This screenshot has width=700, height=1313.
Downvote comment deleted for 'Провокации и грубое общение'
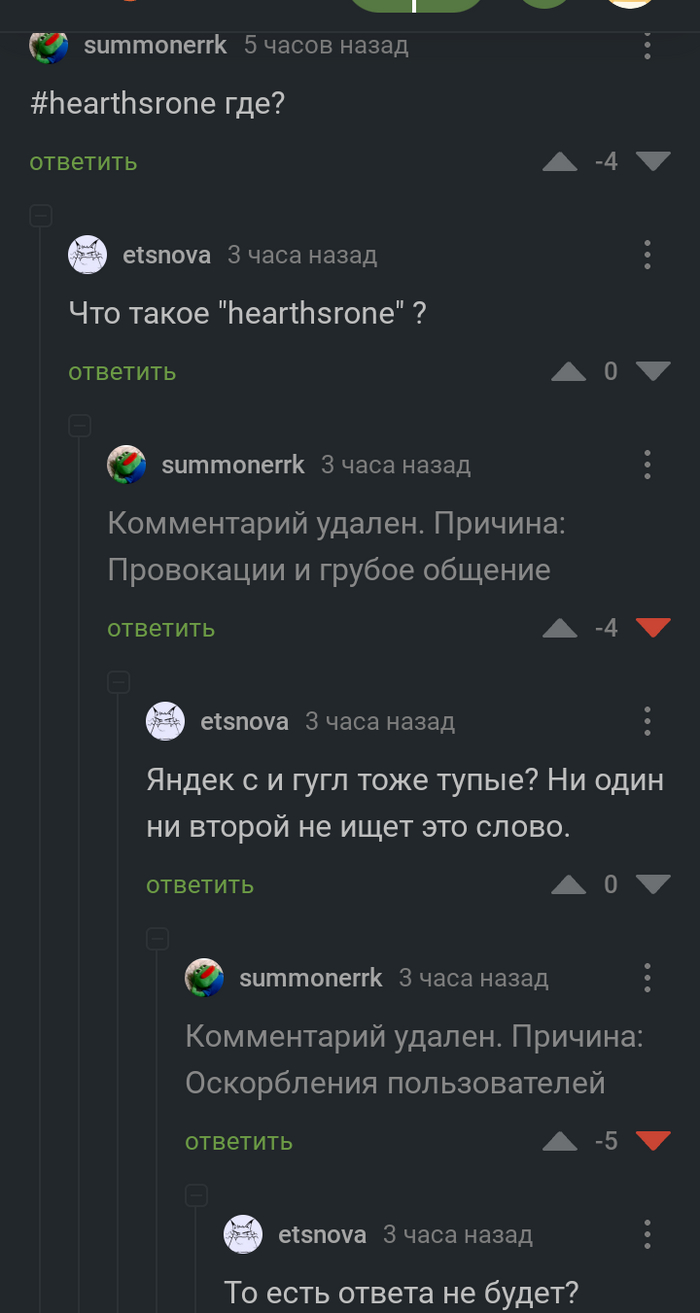[653, 628]
